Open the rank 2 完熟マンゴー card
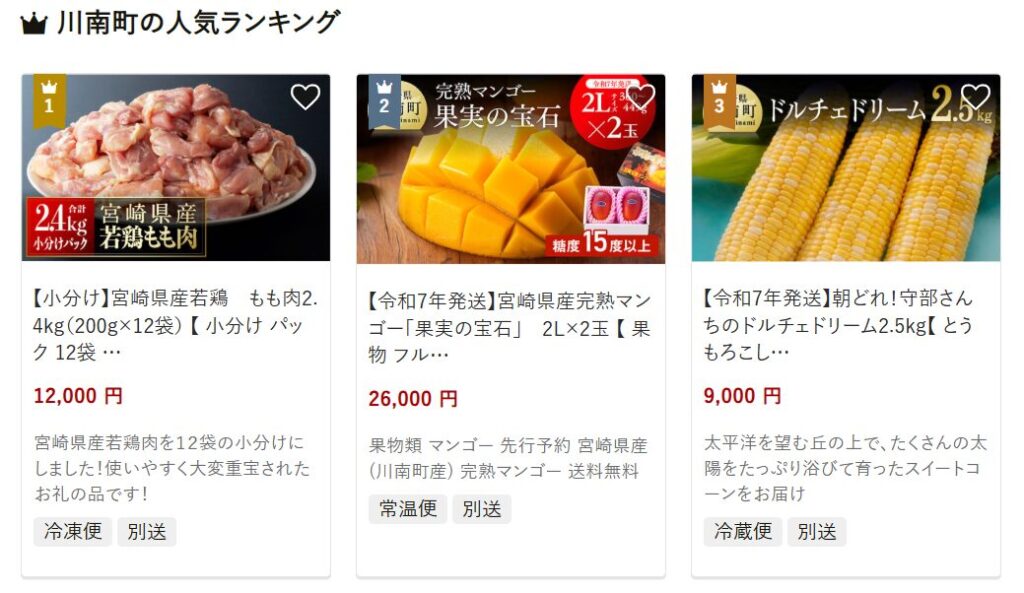This screenshot has height=593, width=1024. (x=511, y=327)
